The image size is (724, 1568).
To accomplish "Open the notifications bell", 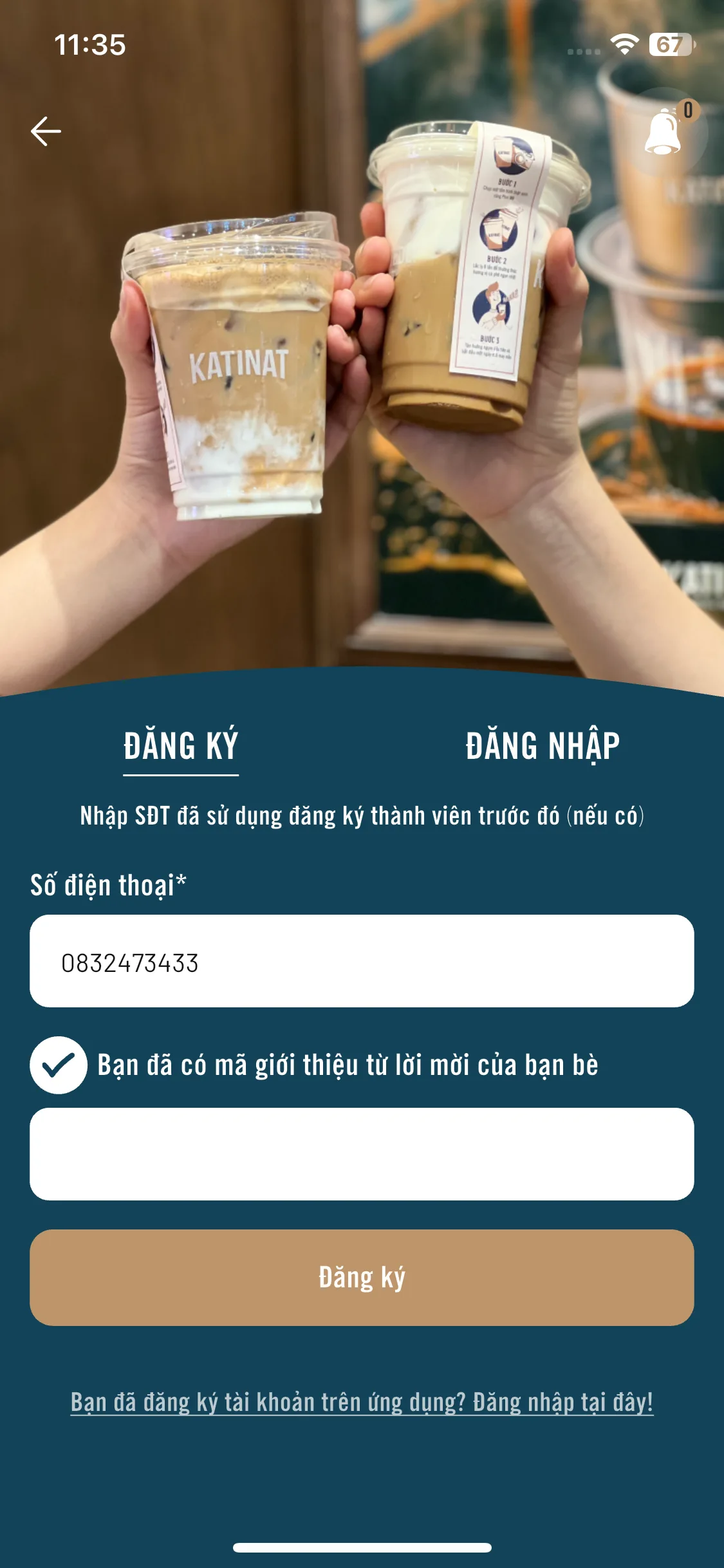I will point(663,133).
